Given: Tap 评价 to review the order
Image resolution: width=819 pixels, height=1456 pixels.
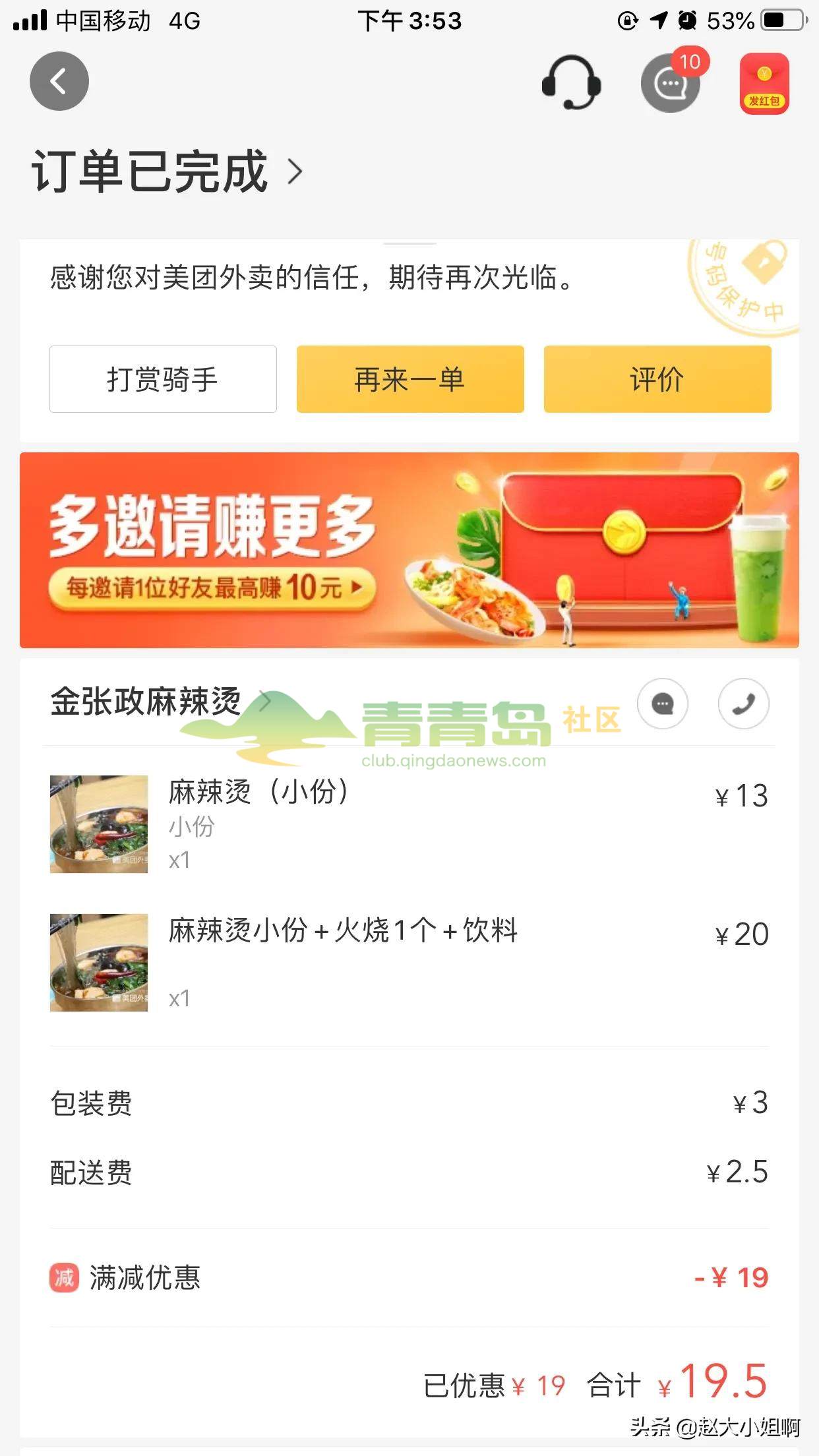Looking at the screenshot, I should pyautogui.click(x=657, y=379).
